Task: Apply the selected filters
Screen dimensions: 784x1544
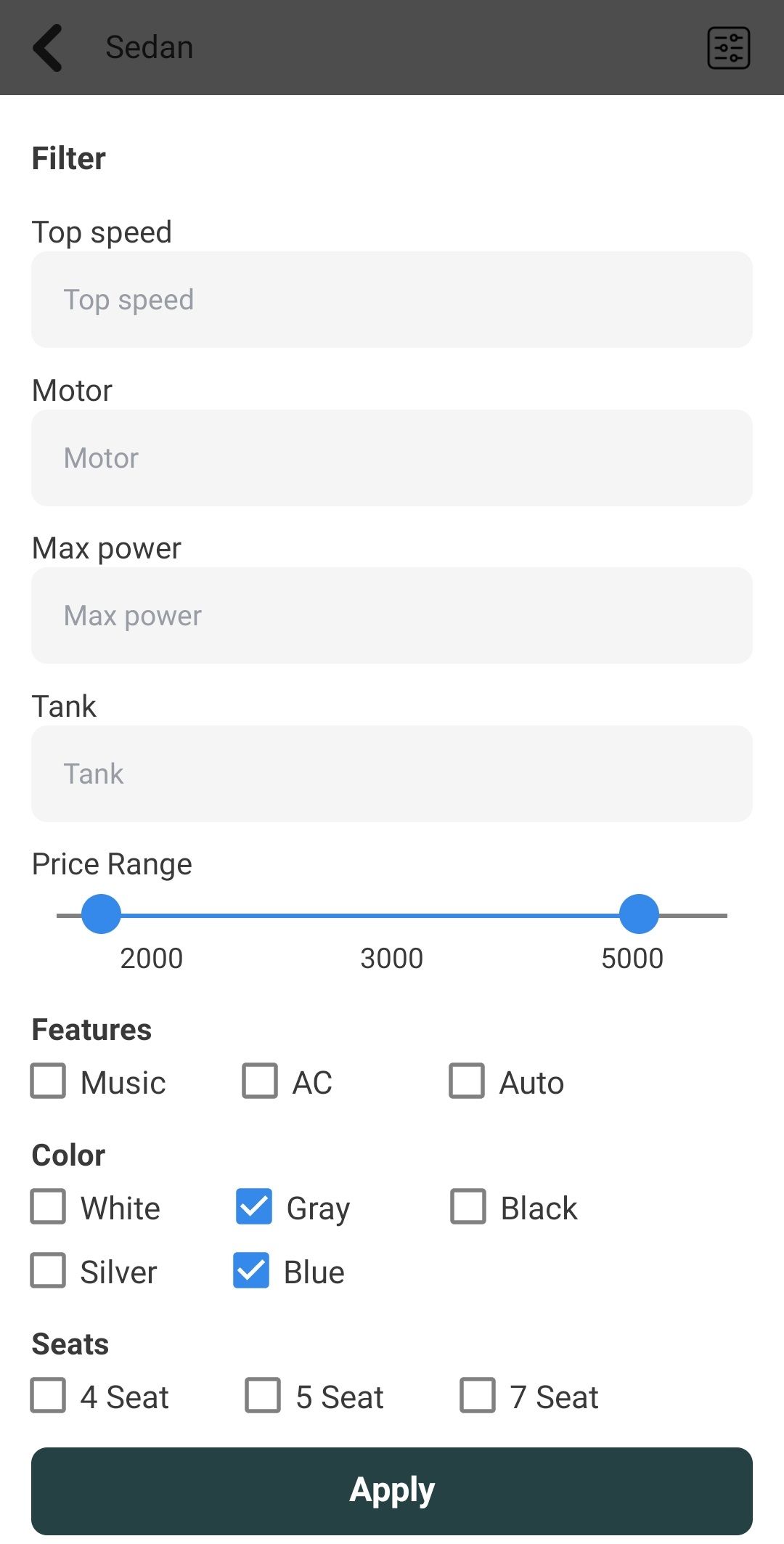Action: coord(392,1490)
